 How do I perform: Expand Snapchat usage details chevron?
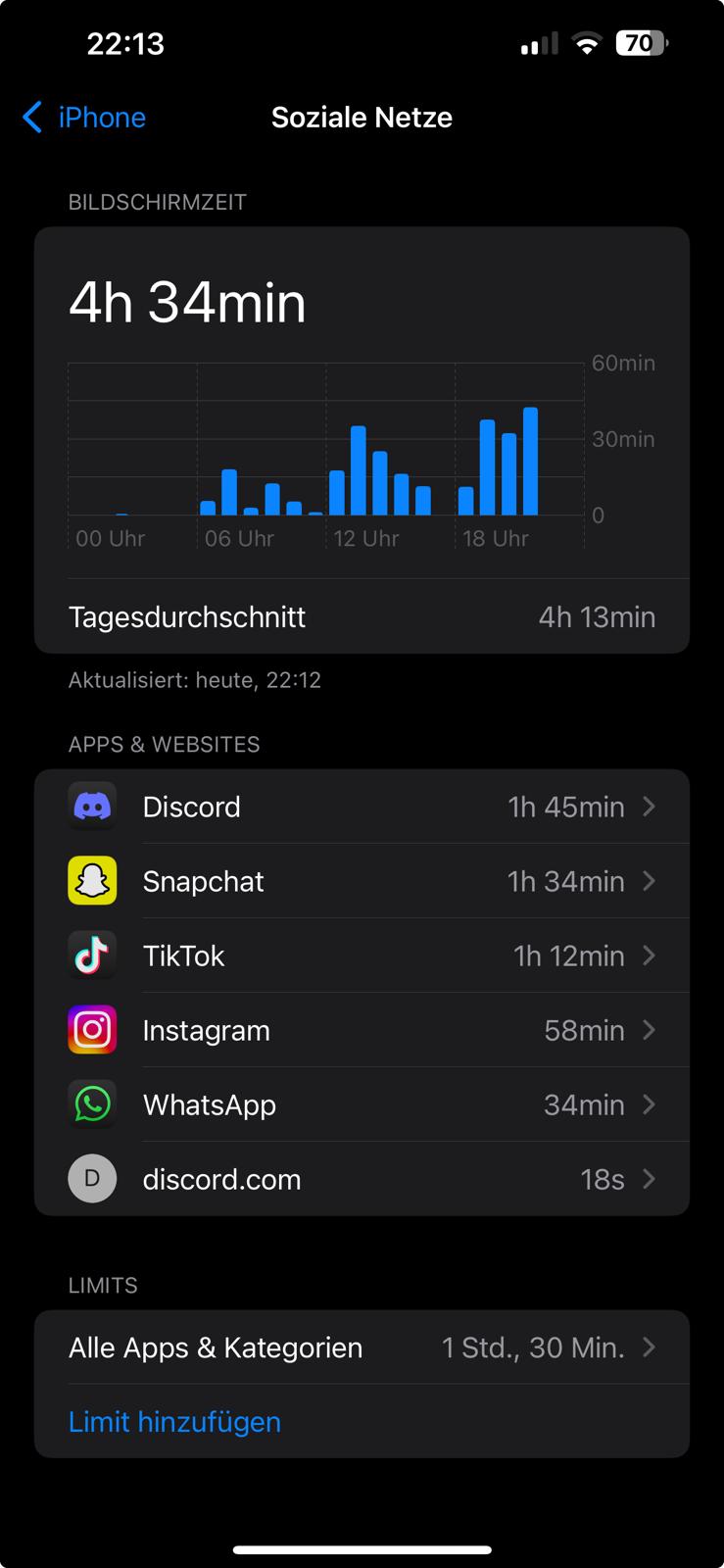649,880
